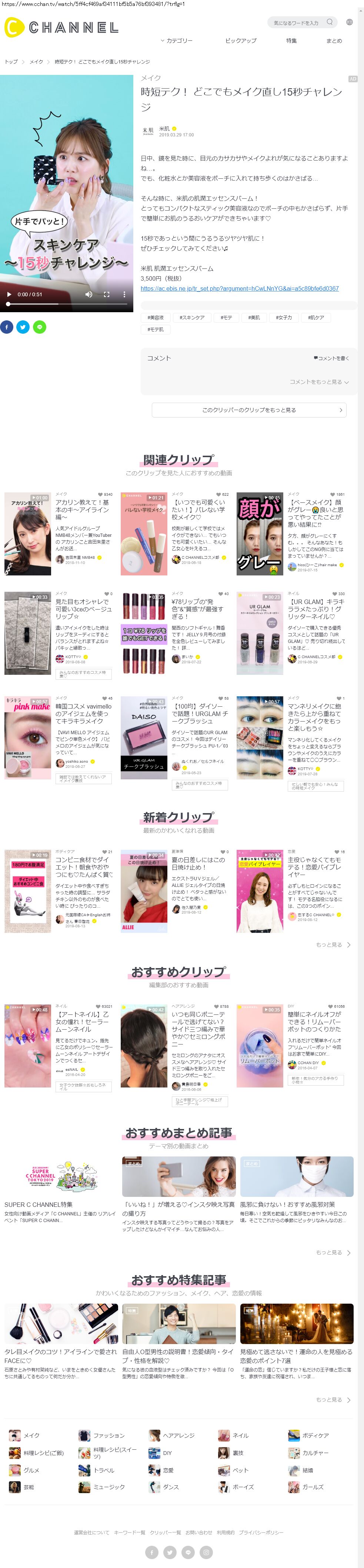Enter fullscreen on the video player
The image size is (364, 1568).
tap(106, 295)
